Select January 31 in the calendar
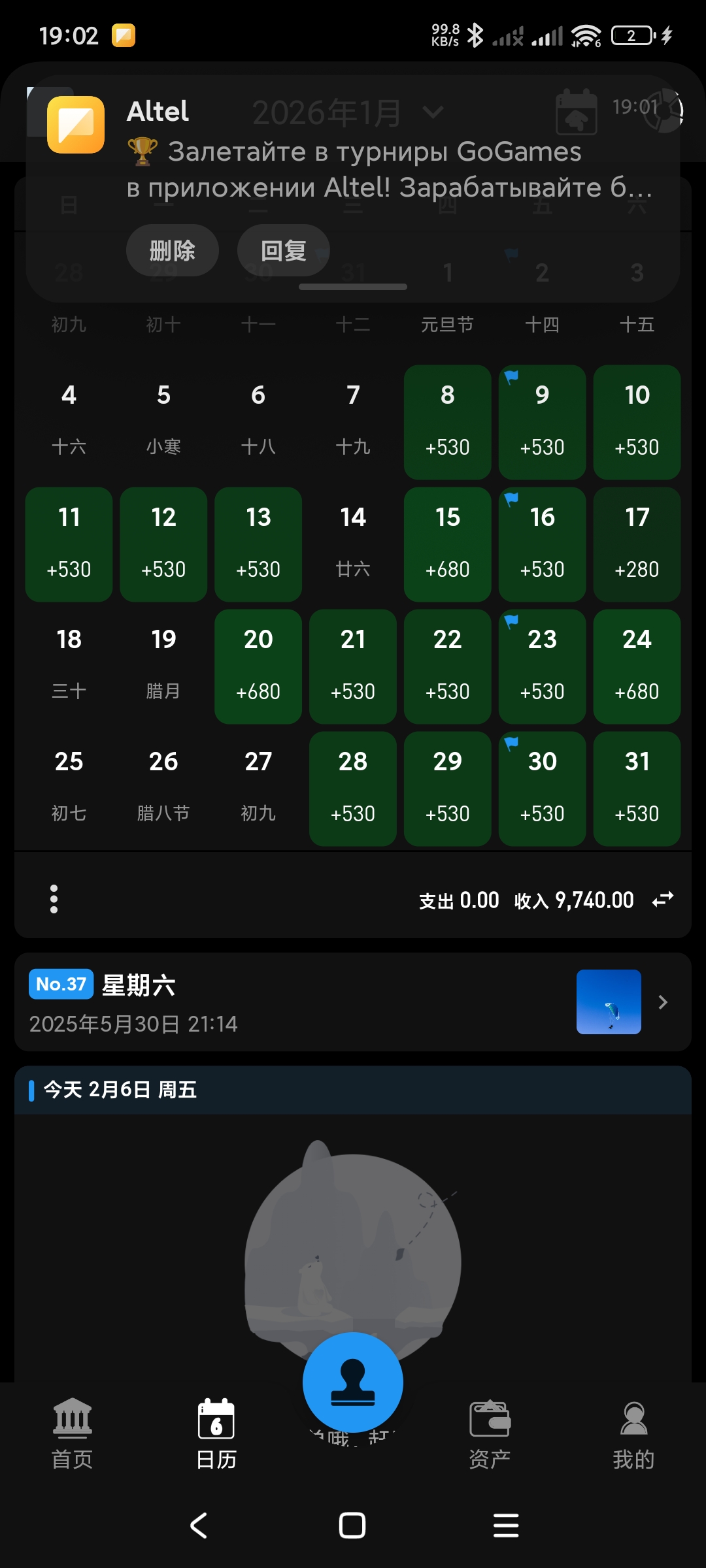Image resolution: width=706 pixels, height=1568 pixels. pos(637,788)
